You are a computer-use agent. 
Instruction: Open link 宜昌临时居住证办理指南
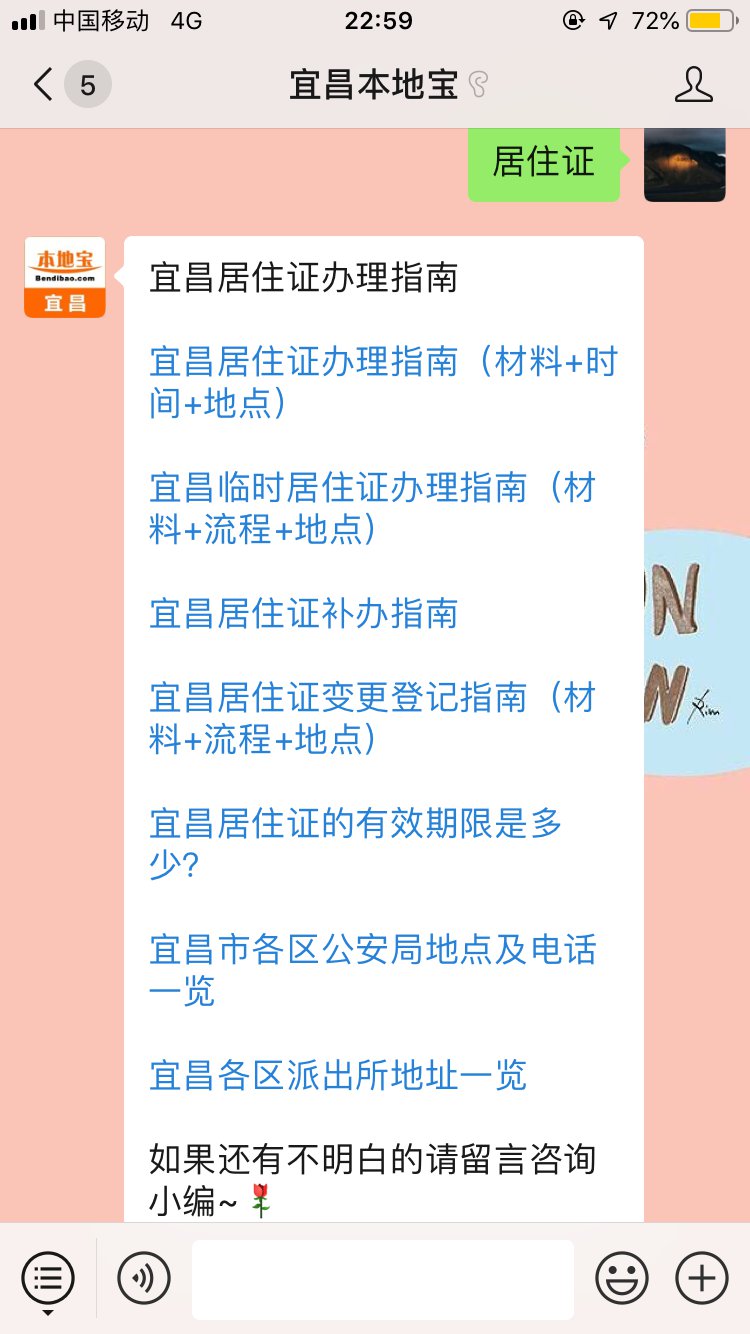[372, 509]
